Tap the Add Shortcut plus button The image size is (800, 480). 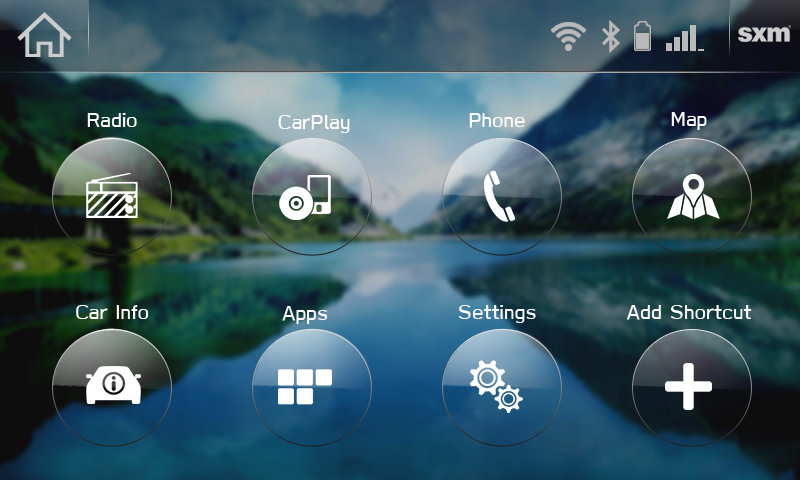point(692,387)
